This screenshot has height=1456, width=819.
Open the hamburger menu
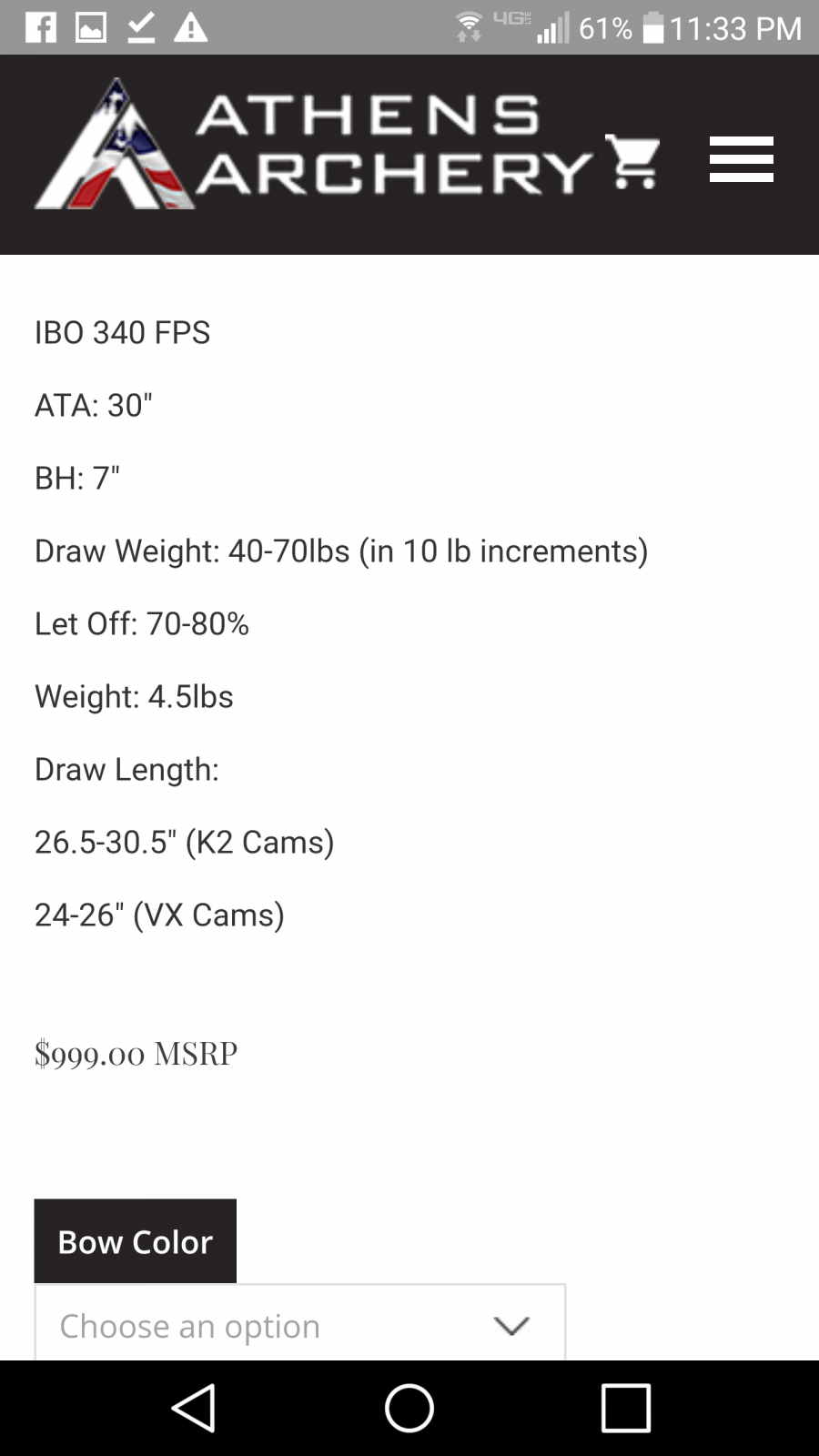[742, 159]
